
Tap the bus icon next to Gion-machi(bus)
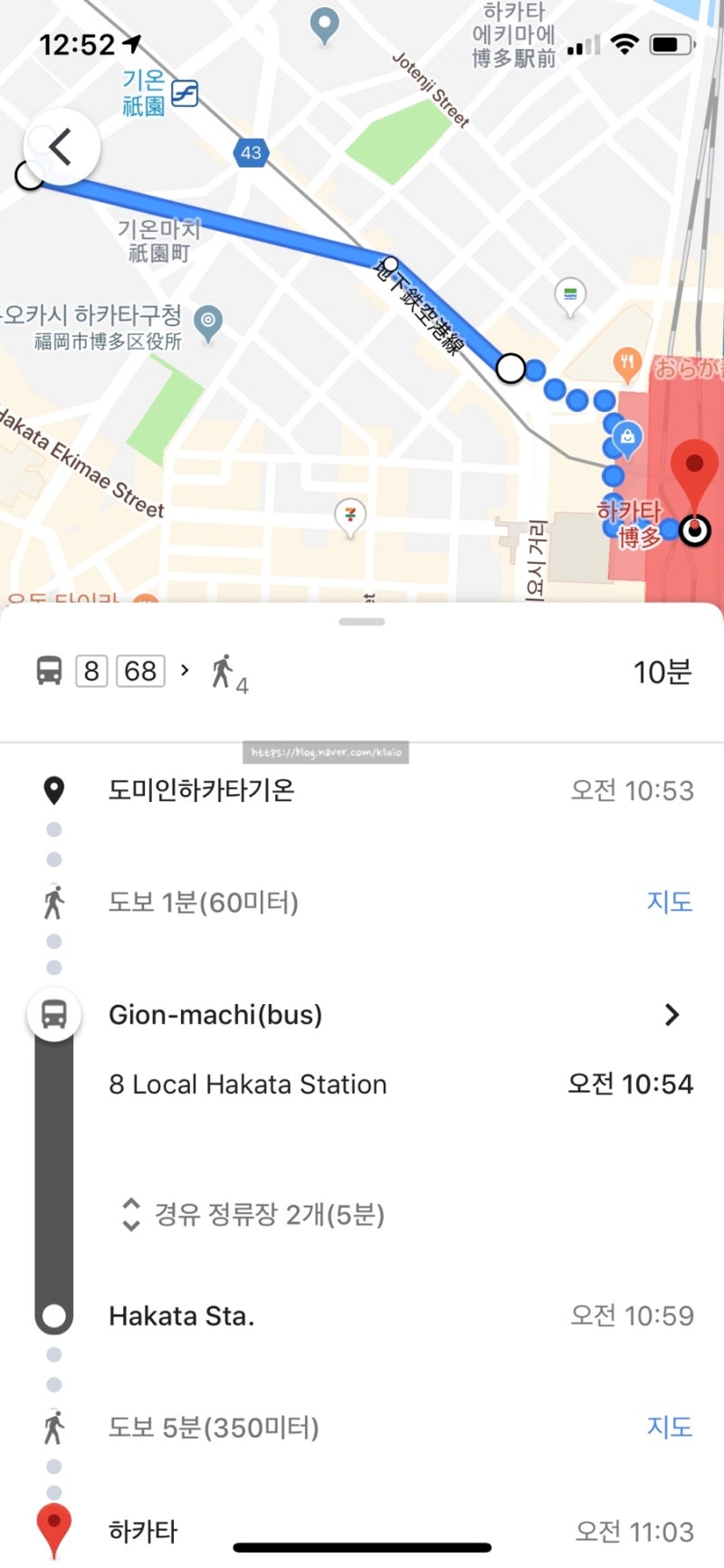click(x=53, y=1014)
